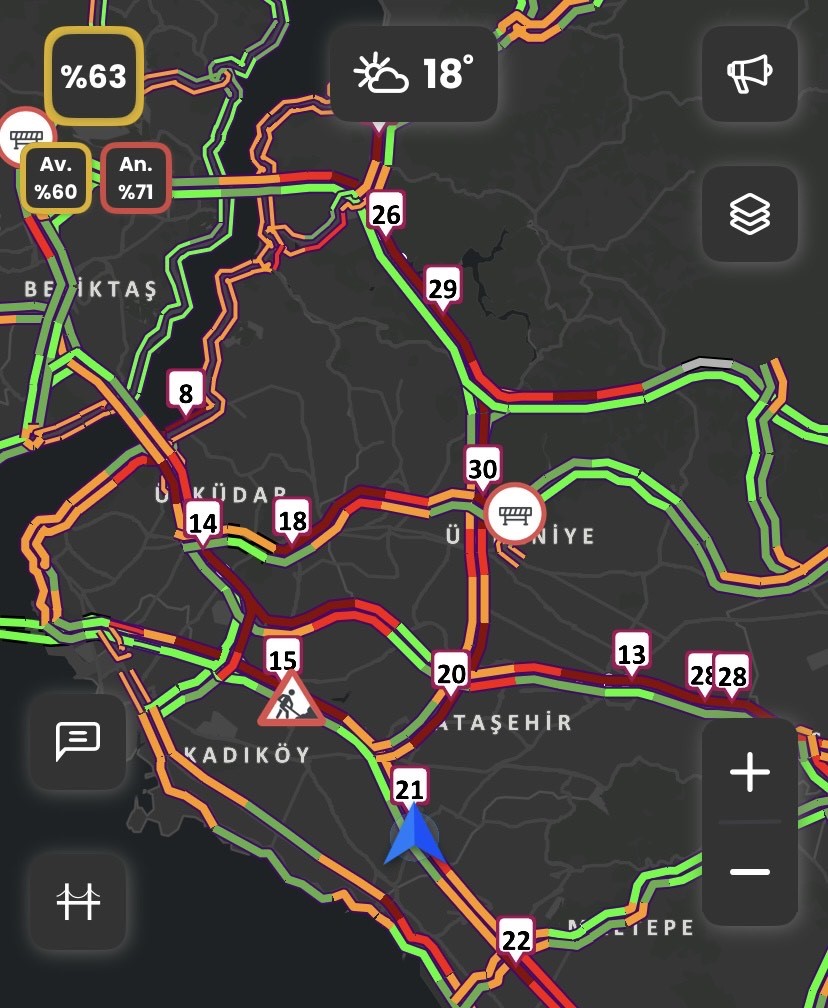Image resolution: width=828 pixels, height=1008 pixels.
Task: Open the bridge status button
Action: (78, 900)
